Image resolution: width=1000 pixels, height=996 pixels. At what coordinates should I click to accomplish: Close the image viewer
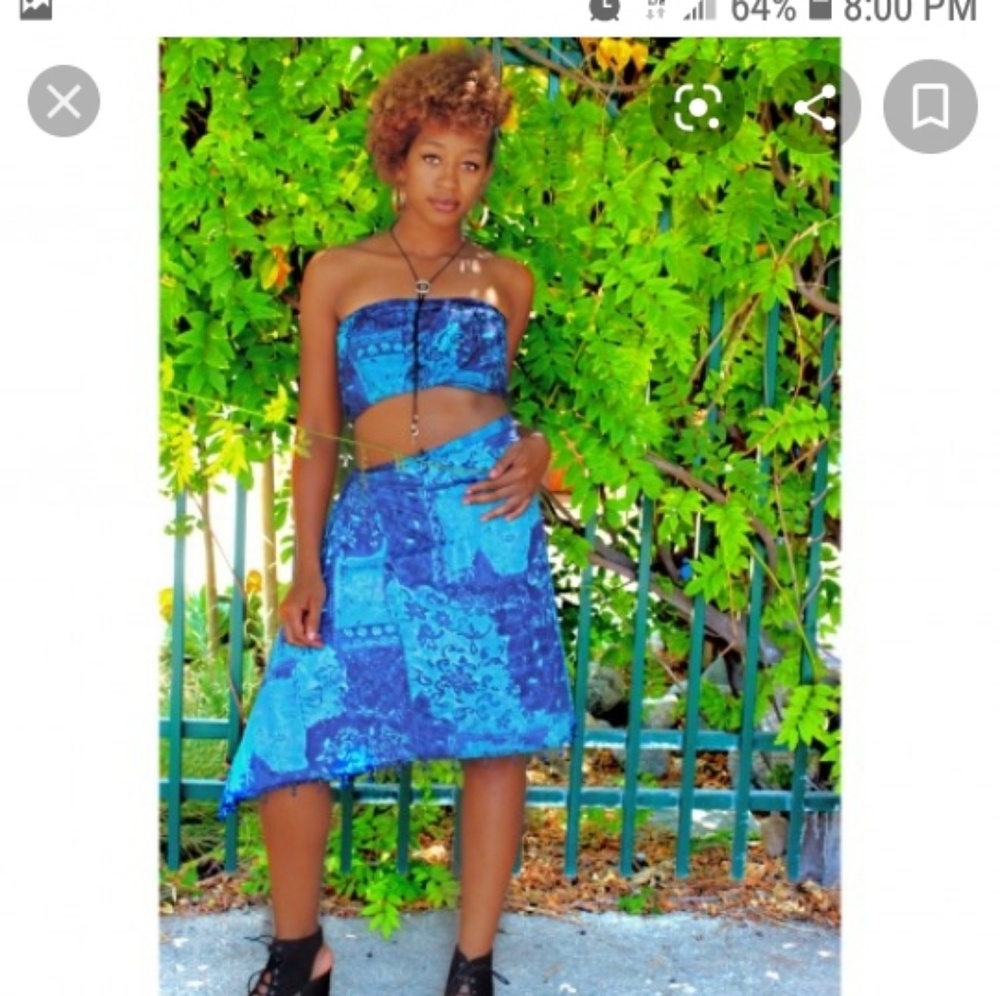point(64,101)
